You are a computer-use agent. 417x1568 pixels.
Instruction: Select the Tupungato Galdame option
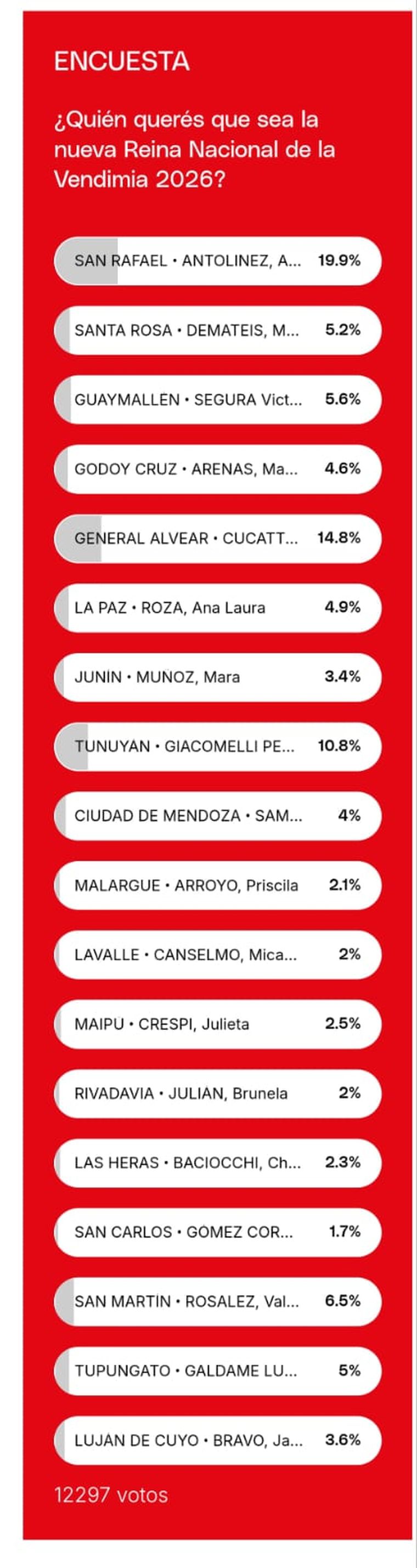click(x=217, y=1372)
